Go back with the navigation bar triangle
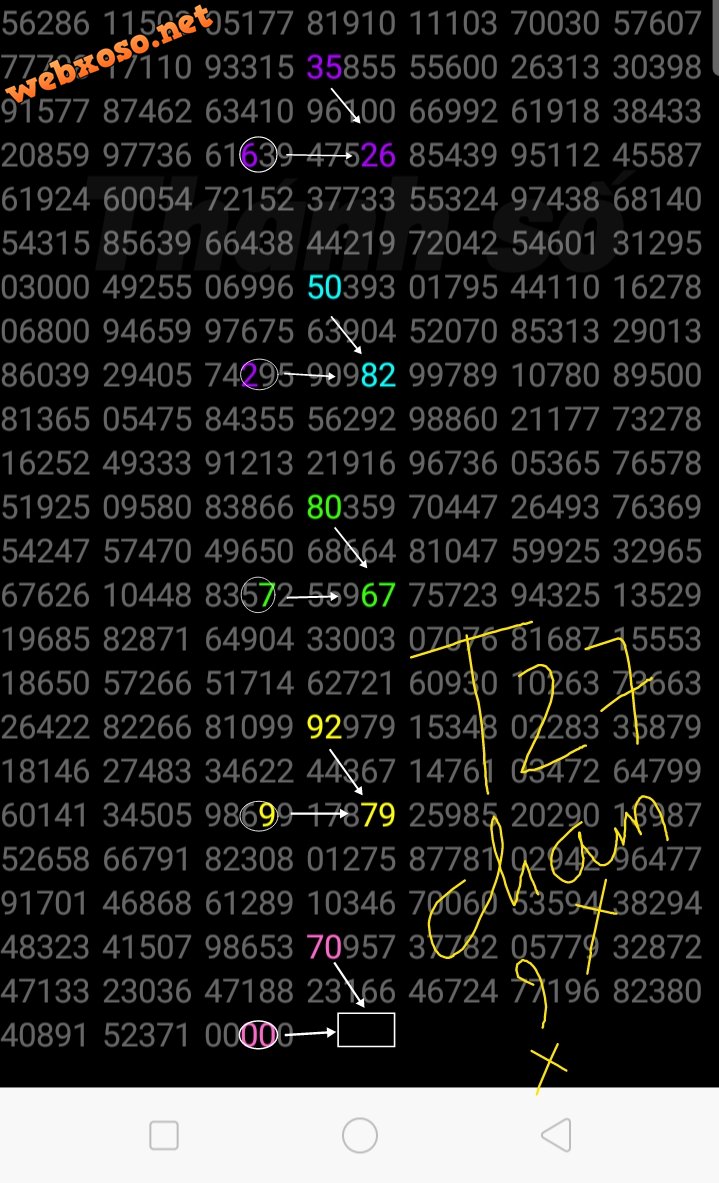This screenshot has height=1183, width=719. coord(556,1135)
